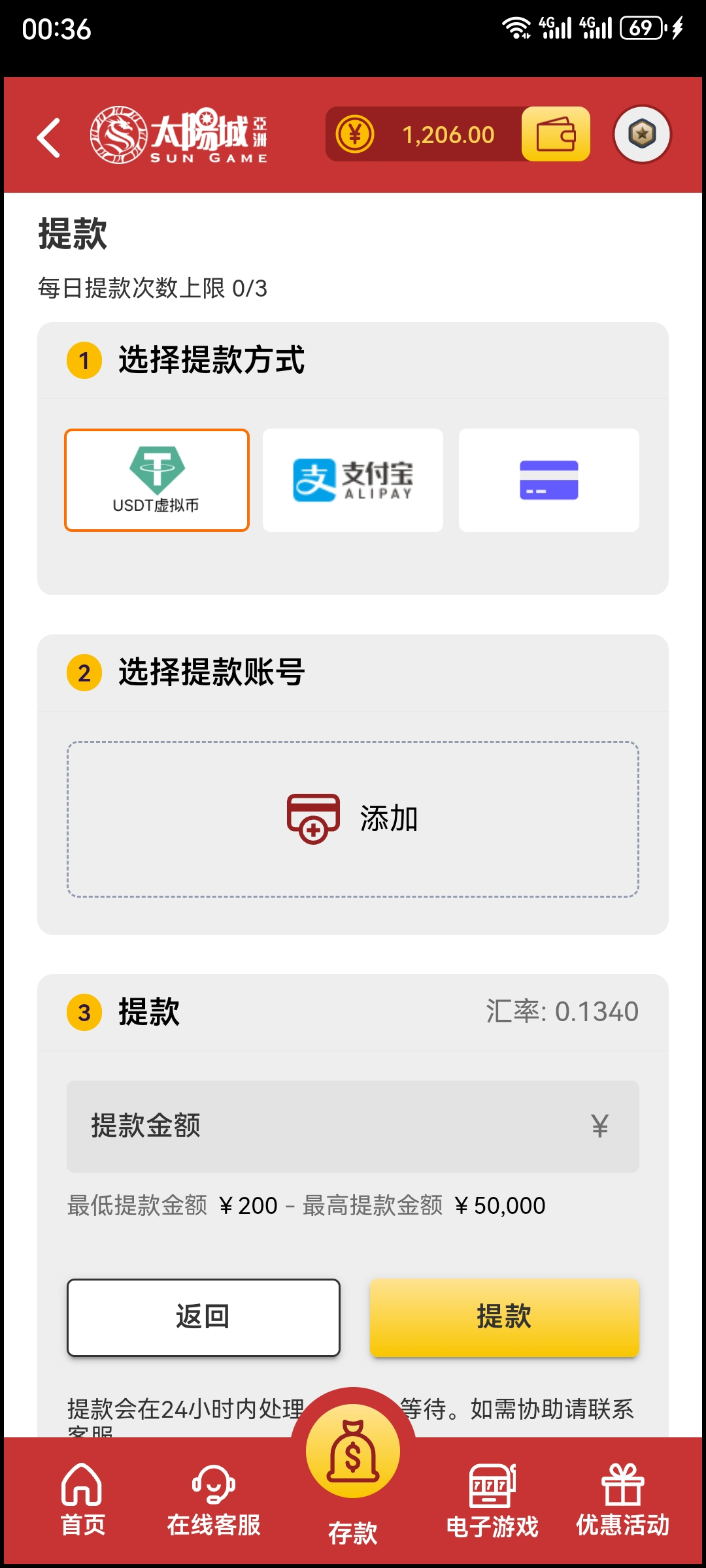The height and width of the screenshot is (1568, 706).
Task: Go back using the header arrow
Action: [x=49, y=137]
